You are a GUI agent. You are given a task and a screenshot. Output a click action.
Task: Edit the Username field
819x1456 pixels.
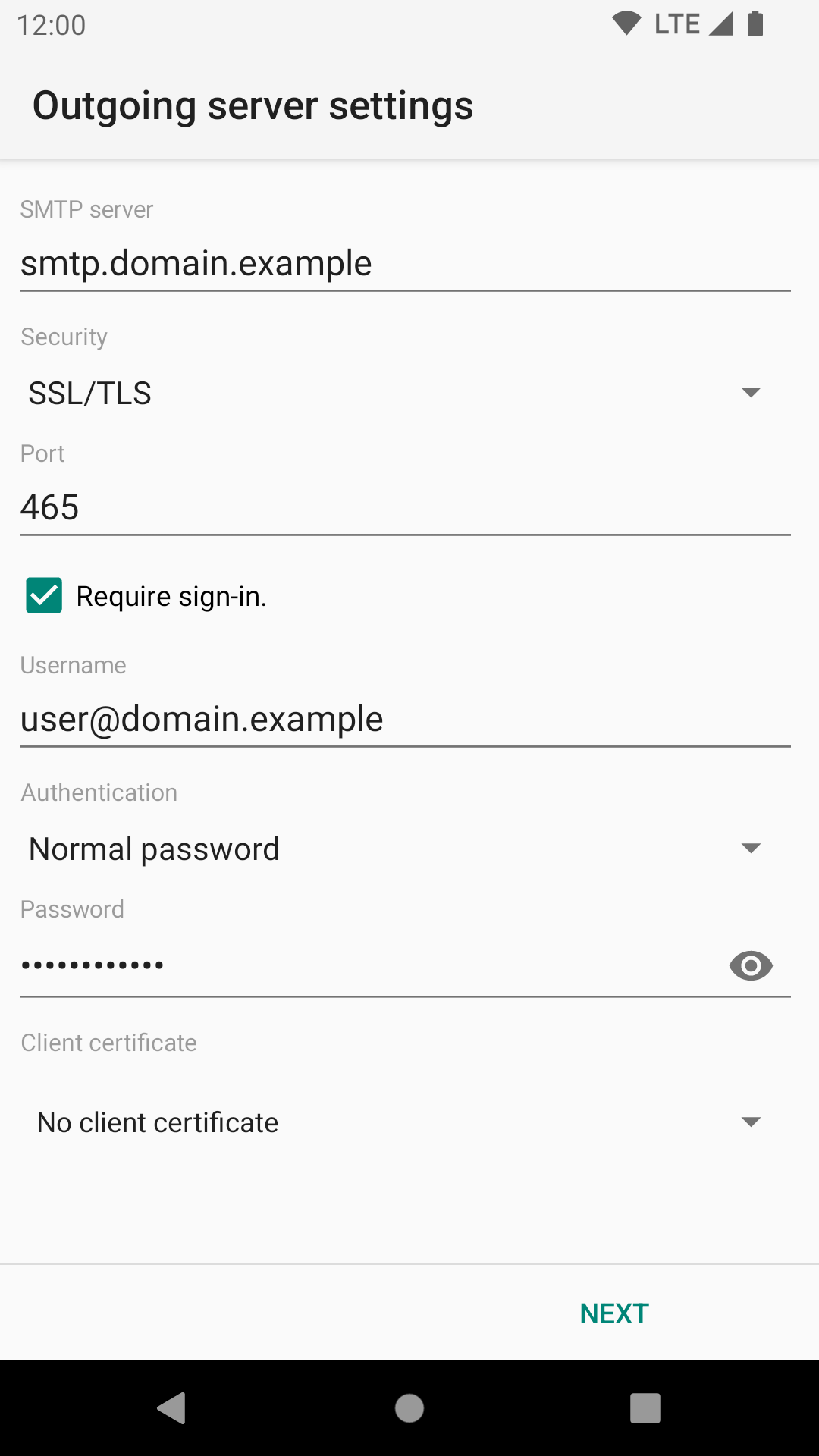coord(405,719)
